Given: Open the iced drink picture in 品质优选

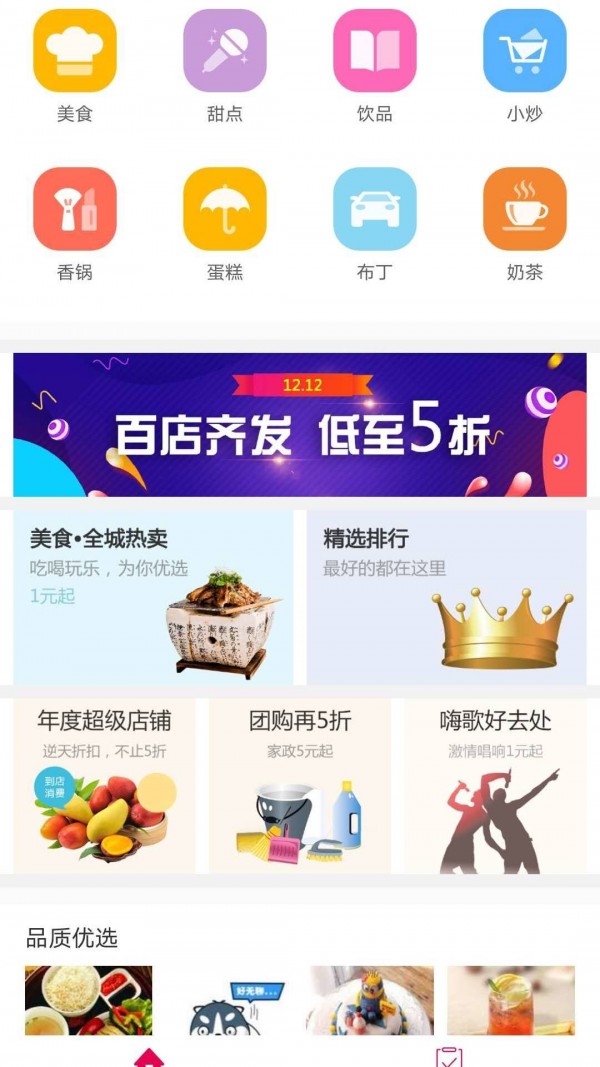Looking at the screenshot, I should [510, 1000].
